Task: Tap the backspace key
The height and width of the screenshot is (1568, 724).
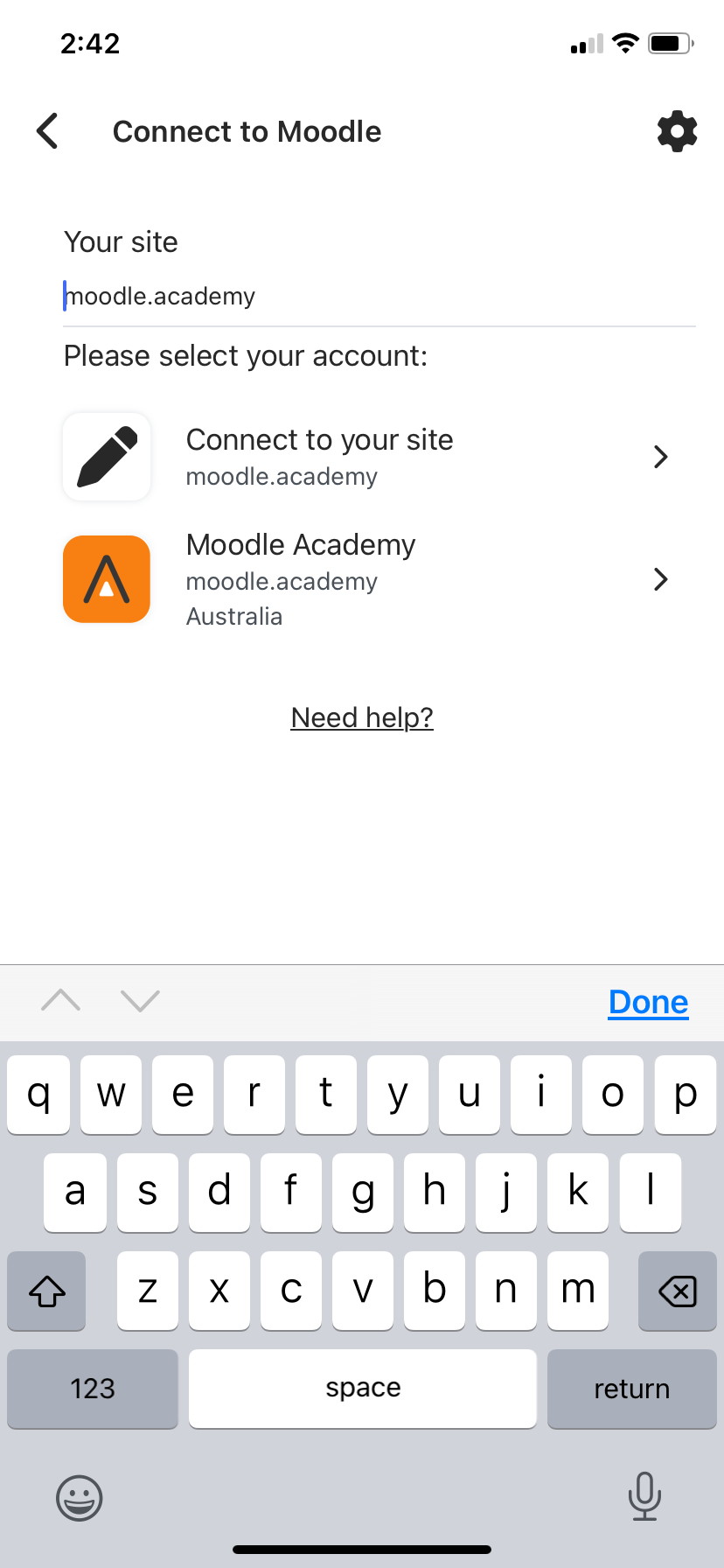Action: coord(678,1291)
